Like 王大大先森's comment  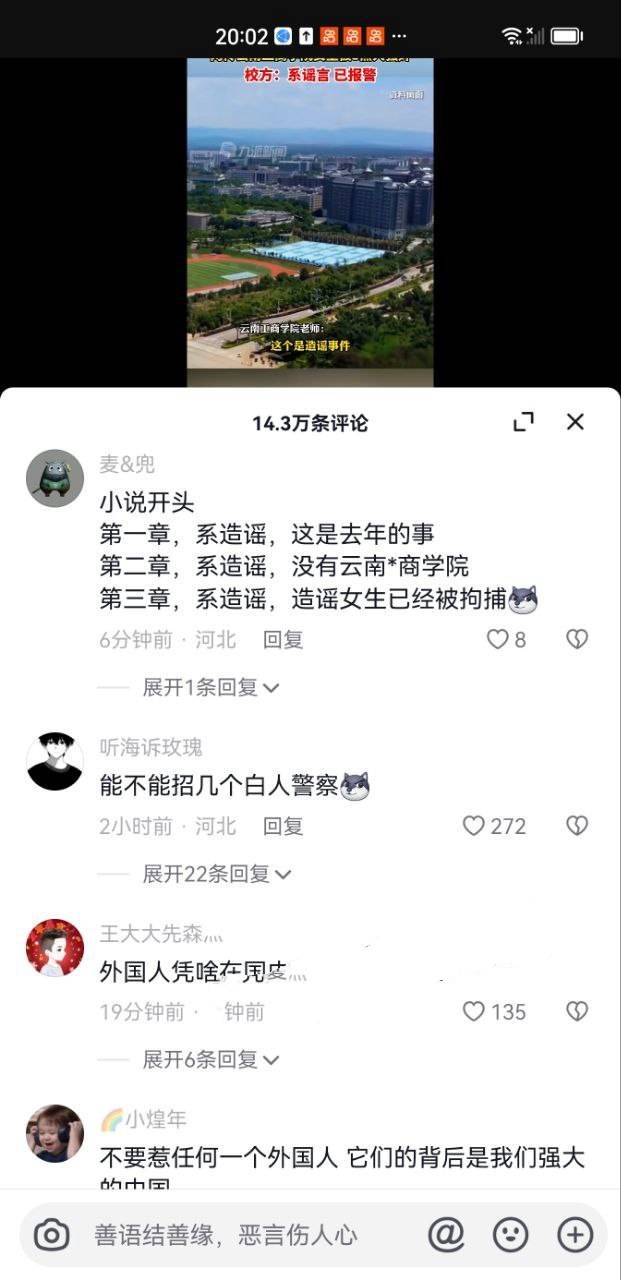click(474, 1012)
